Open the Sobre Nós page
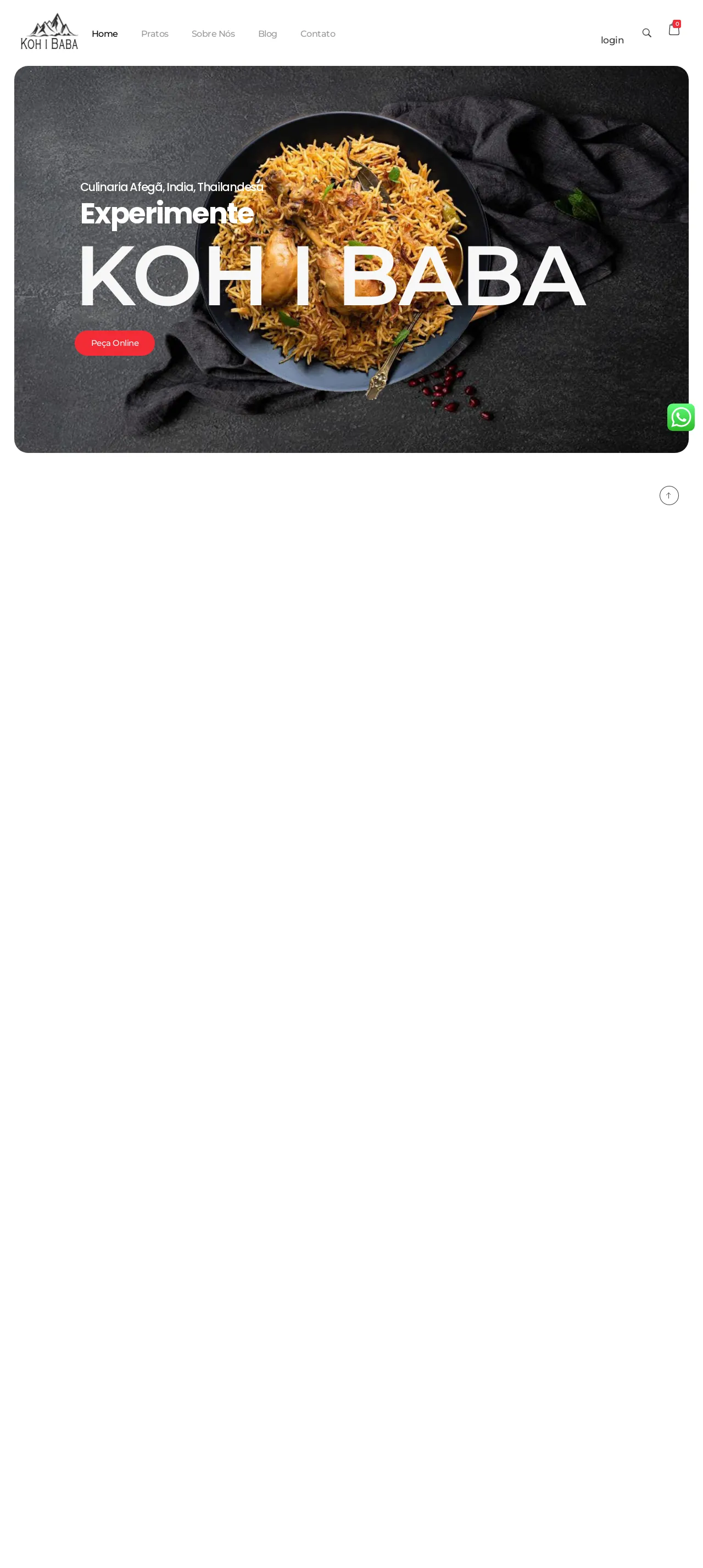703x1568 pixels. [x=213, y=34]
